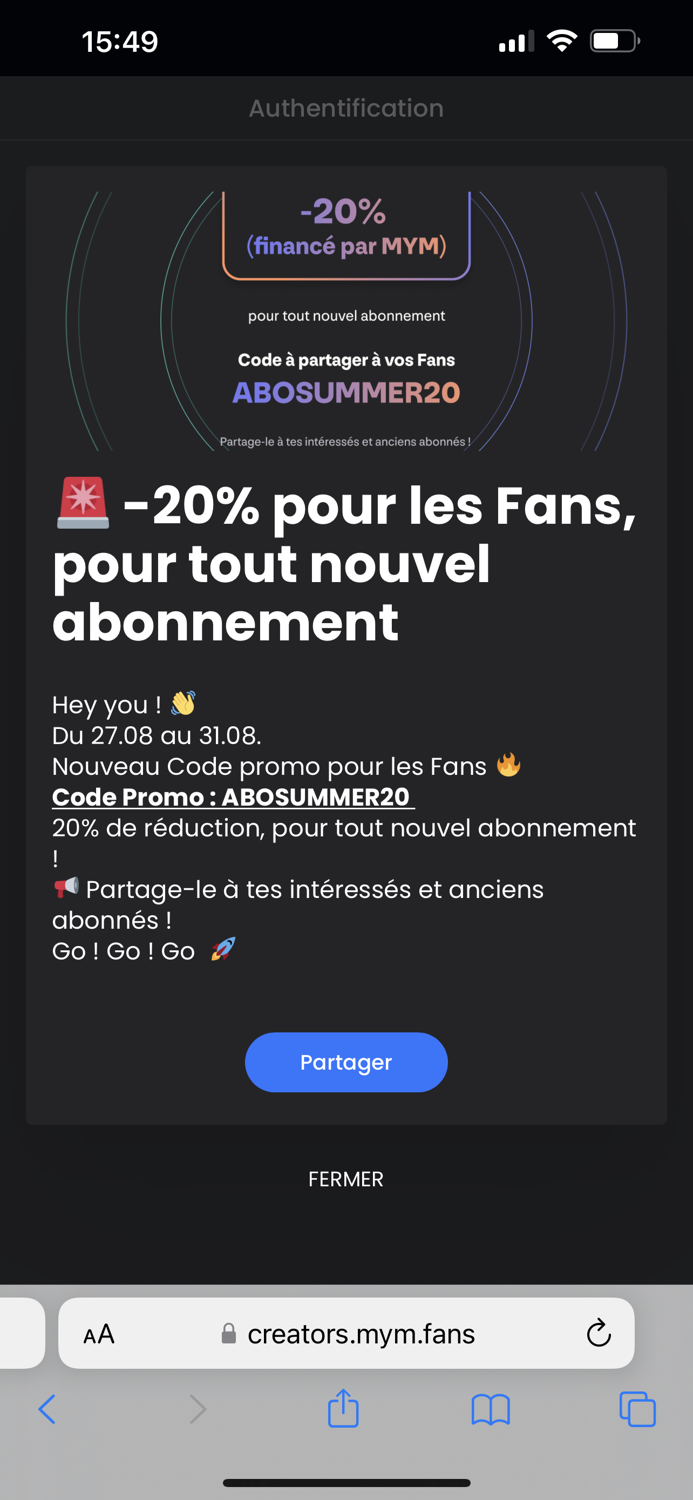Dismiss the promo with FERMER
The image size is (693, 1500).
[x=346, y=1179]
